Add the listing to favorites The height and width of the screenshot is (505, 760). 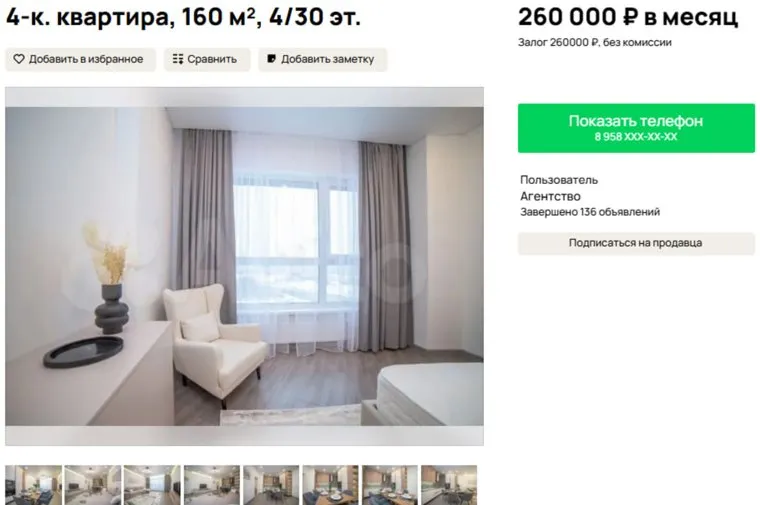(x=80, y=59)
